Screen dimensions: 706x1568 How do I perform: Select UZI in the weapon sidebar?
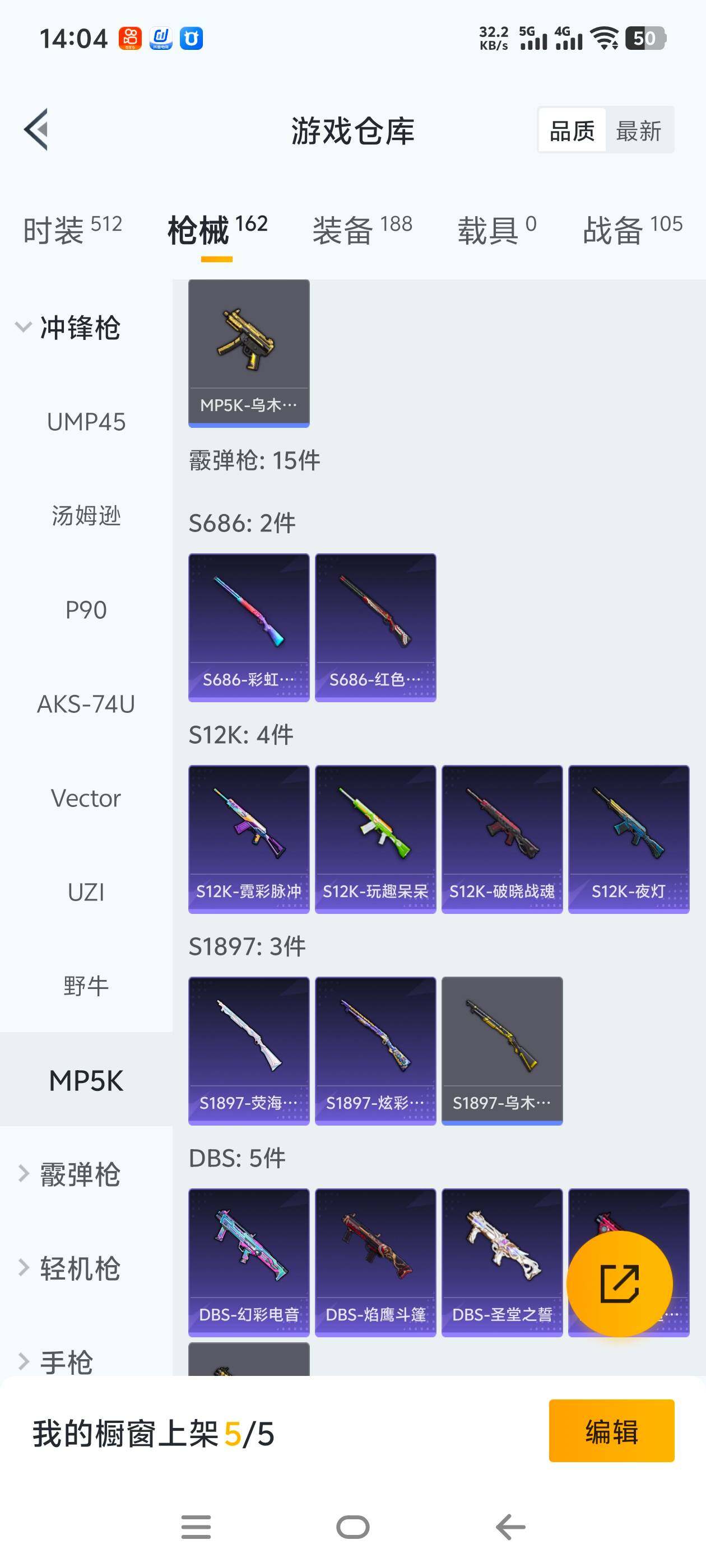click(x=85, y=892)
